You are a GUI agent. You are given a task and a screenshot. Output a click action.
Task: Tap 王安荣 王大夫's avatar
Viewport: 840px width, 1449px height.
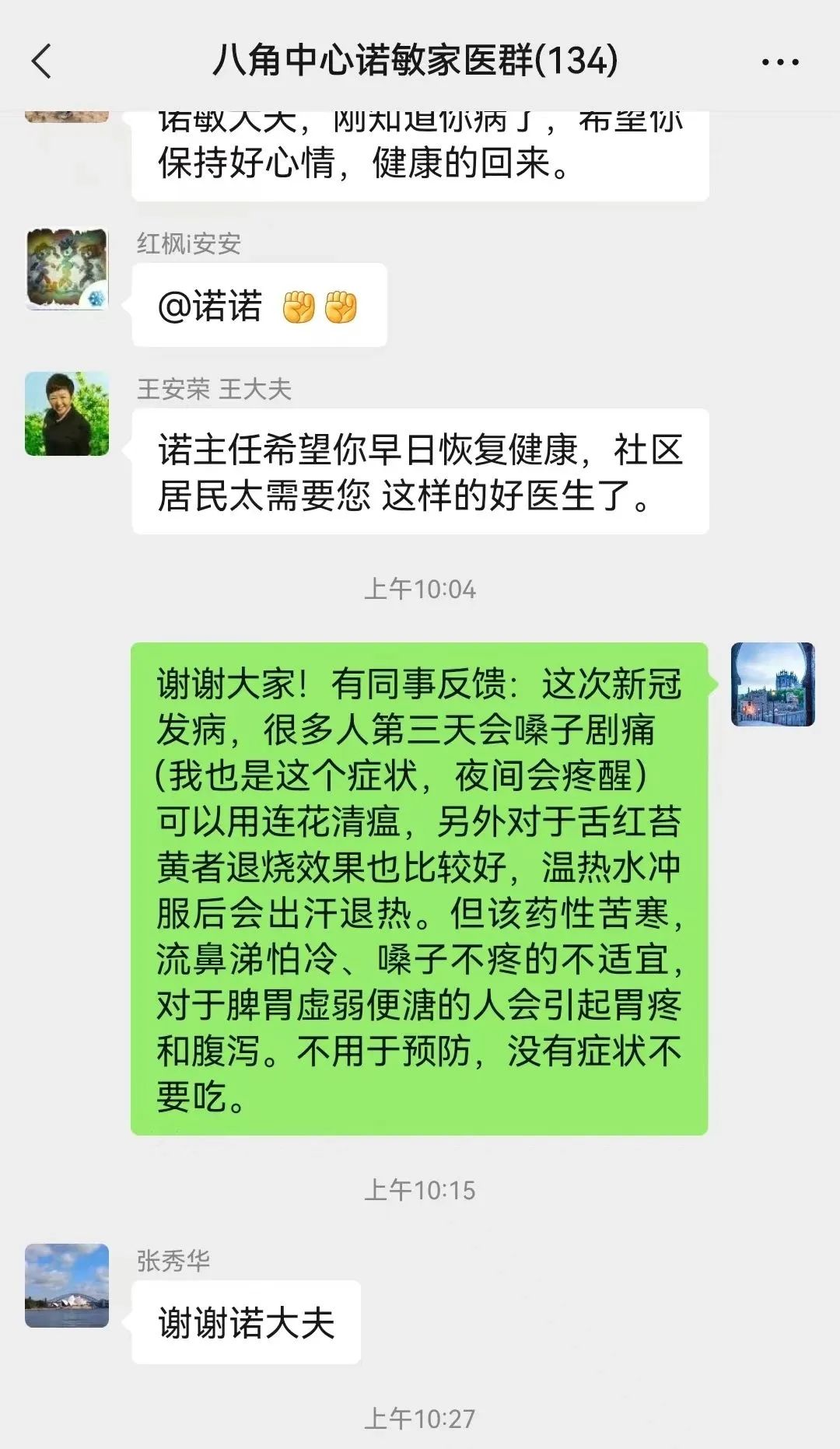coord(67,414)
